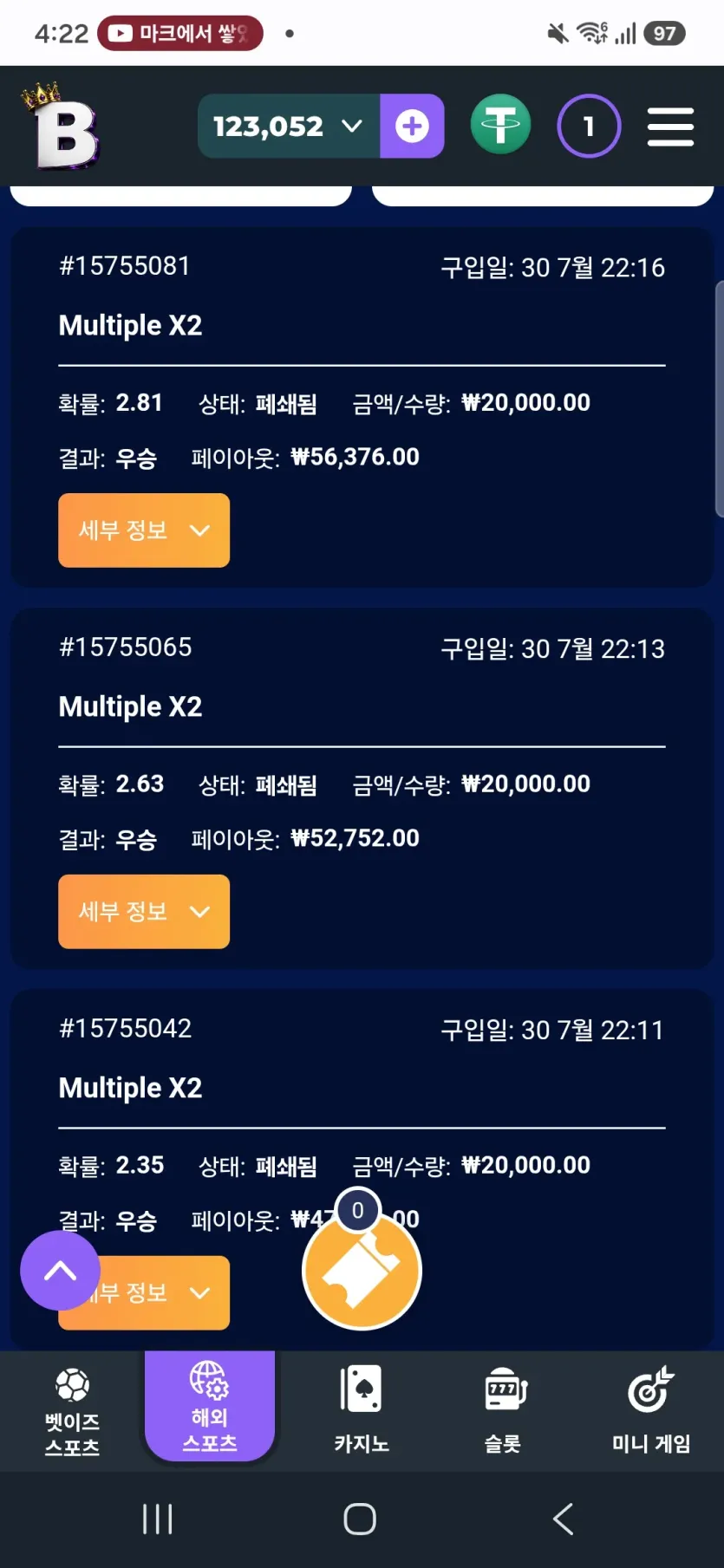724x1568 pixels.
Task: Expand 세부 정보 for bet #15755081
Action: click(x=144, y=530)
